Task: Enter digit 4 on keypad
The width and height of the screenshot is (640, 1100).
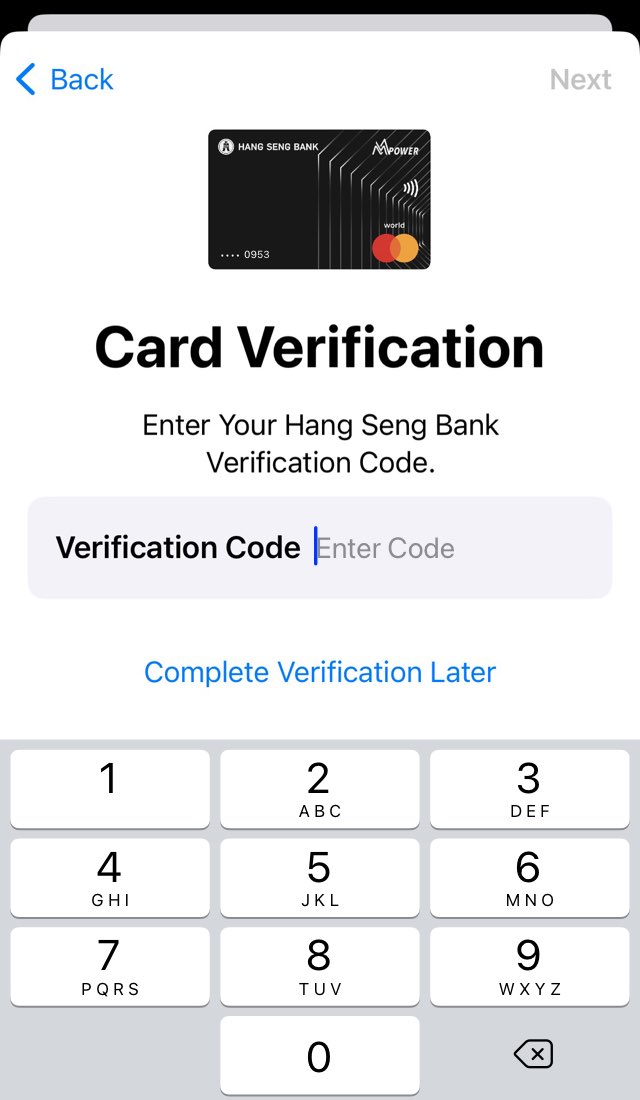Action: (x=110, y=877)
